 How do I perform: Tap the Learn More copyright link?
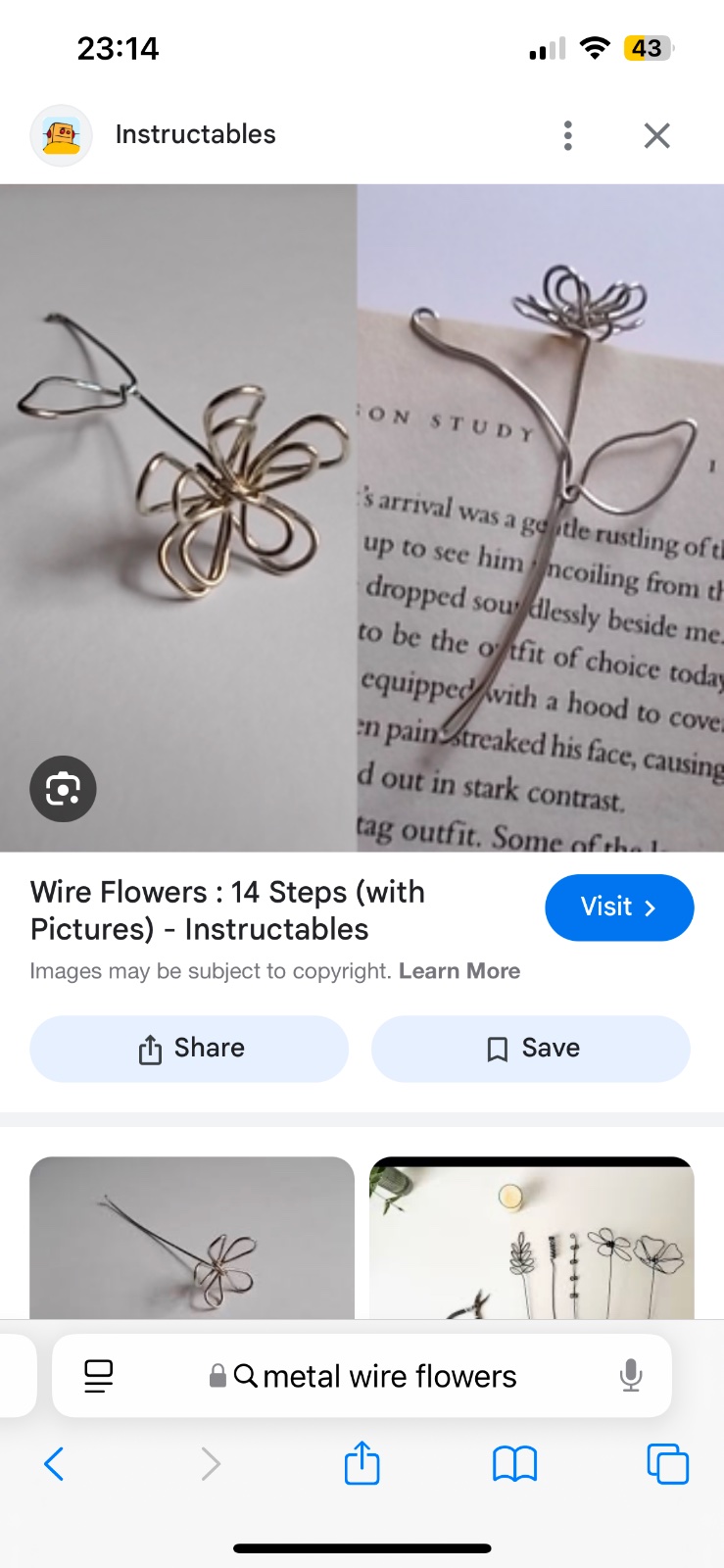(x=459, y=971)
